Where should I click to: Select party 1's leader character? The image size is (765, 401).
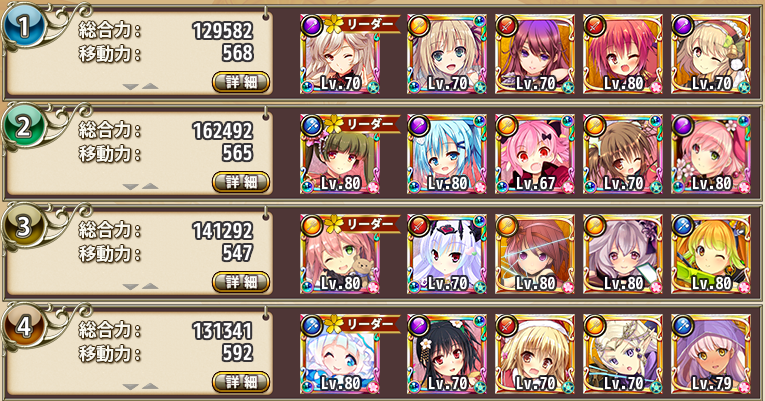point(338,54)
